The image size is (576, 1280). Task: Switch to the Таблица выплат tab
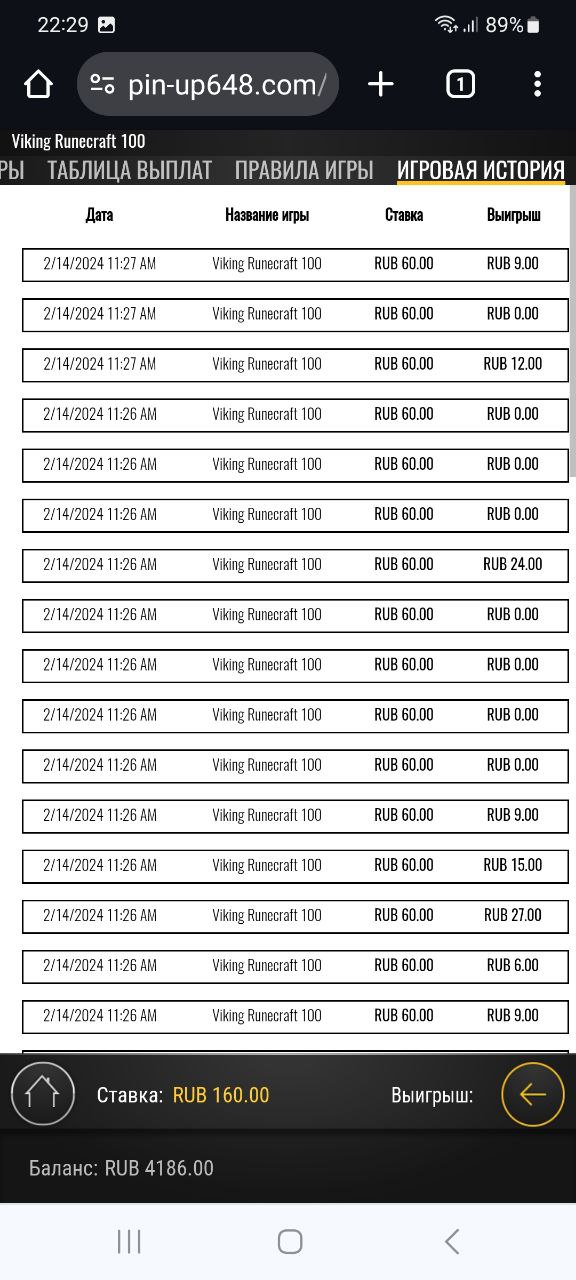click(x=130, y=170)
